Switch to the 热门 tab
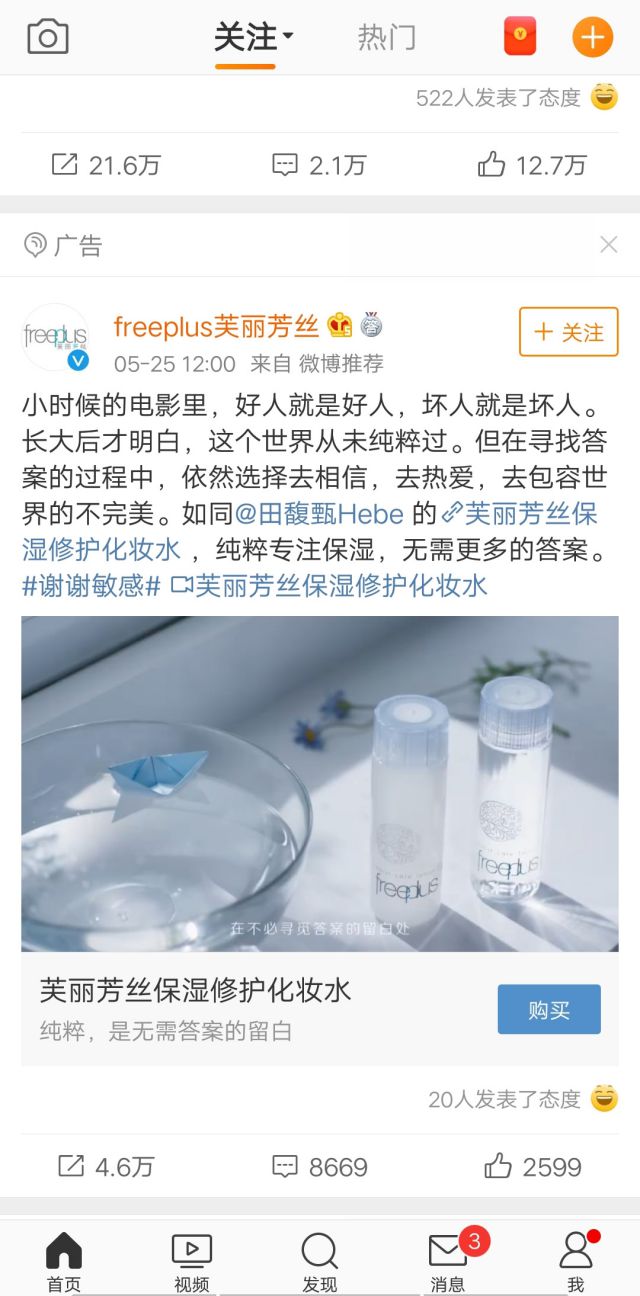 click(387, 38)
